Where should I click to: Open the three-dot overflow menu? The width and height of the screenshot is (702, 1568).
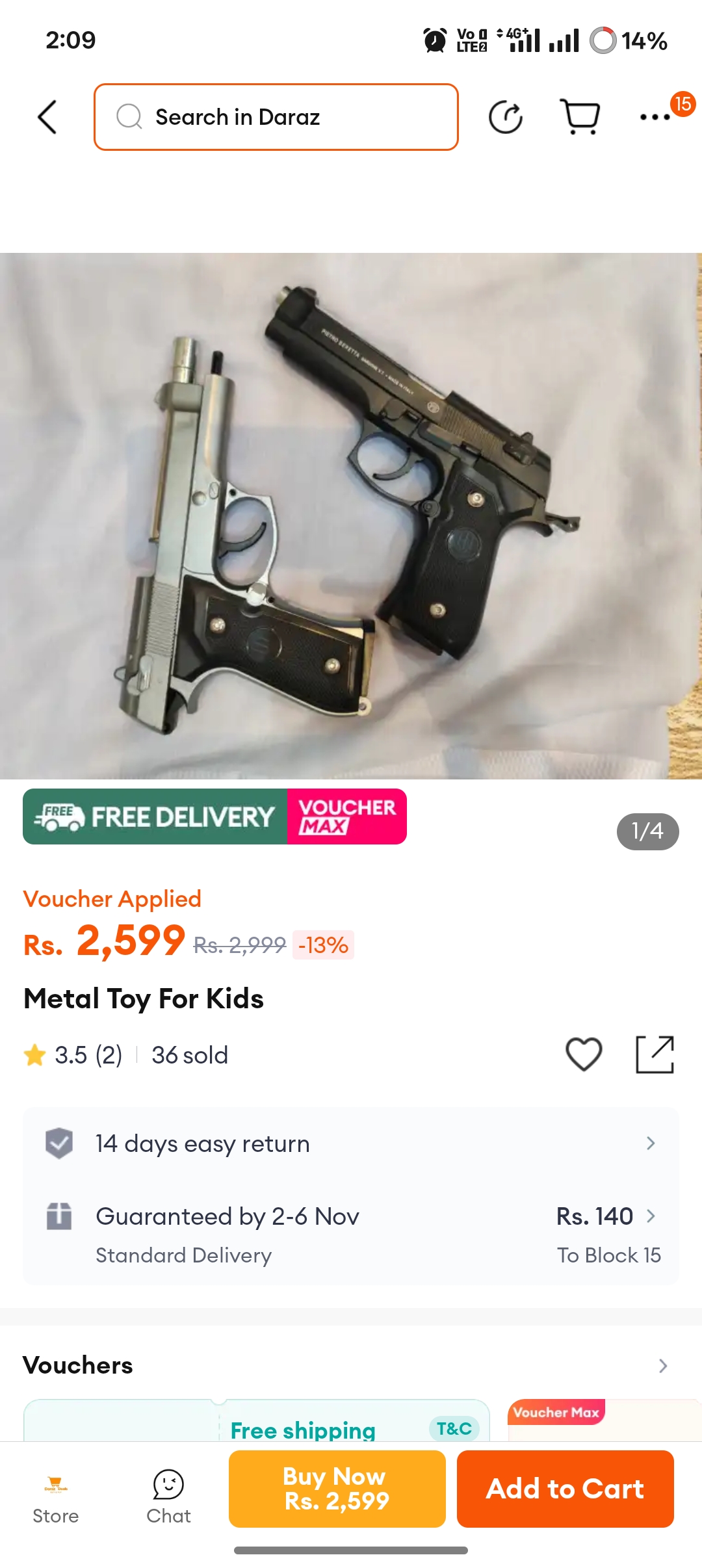pyautogui.click(x=655, y=117)
